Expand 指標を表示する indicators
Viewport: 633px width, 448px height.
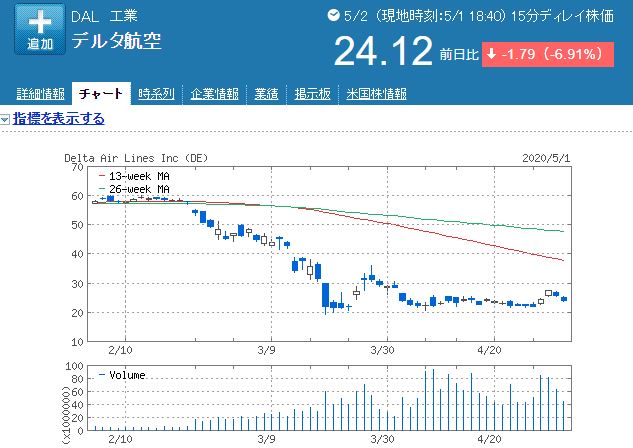click(58, 118)
